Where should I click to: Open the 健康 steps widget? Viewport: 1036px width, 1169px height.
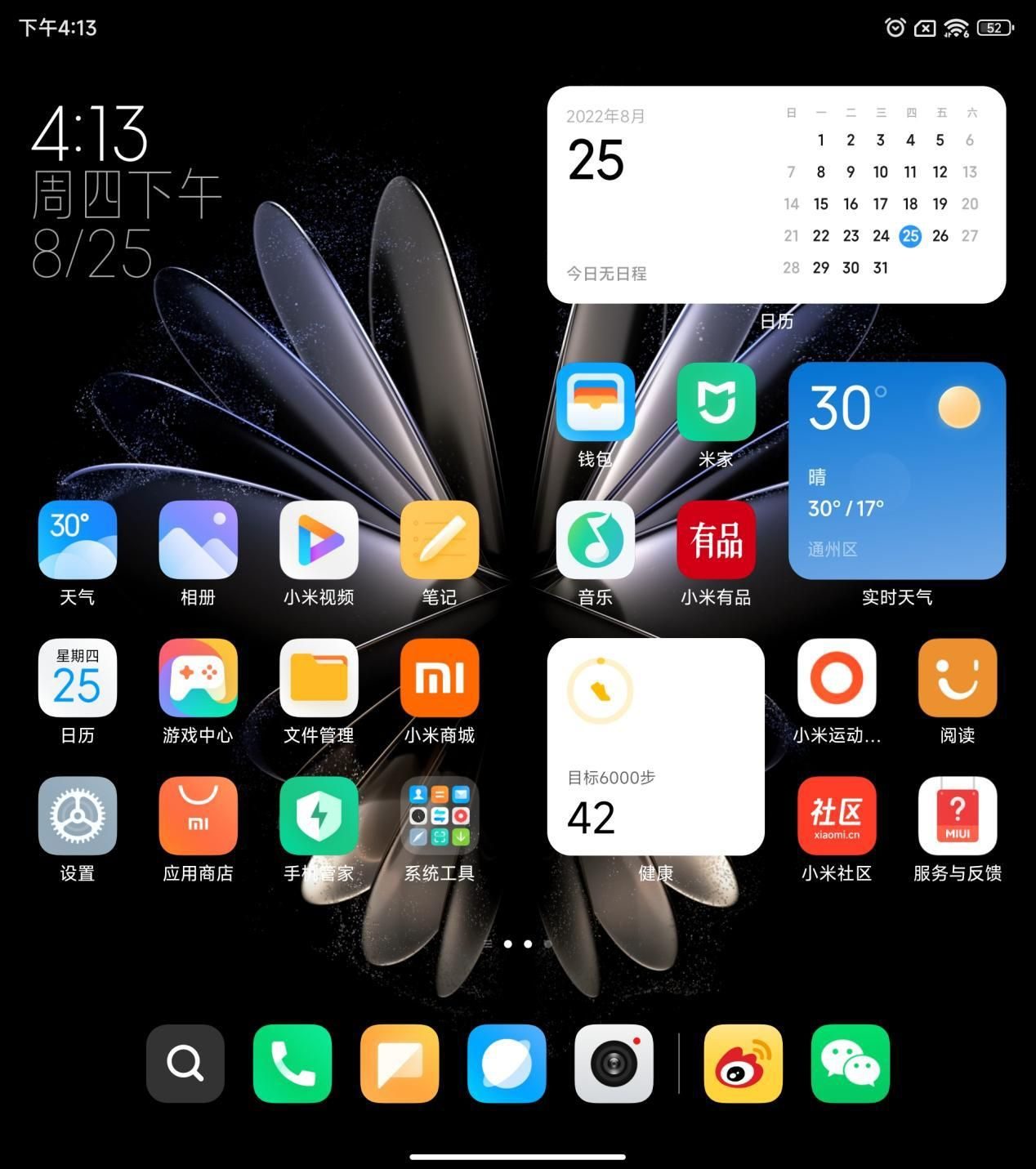point(655,747)
